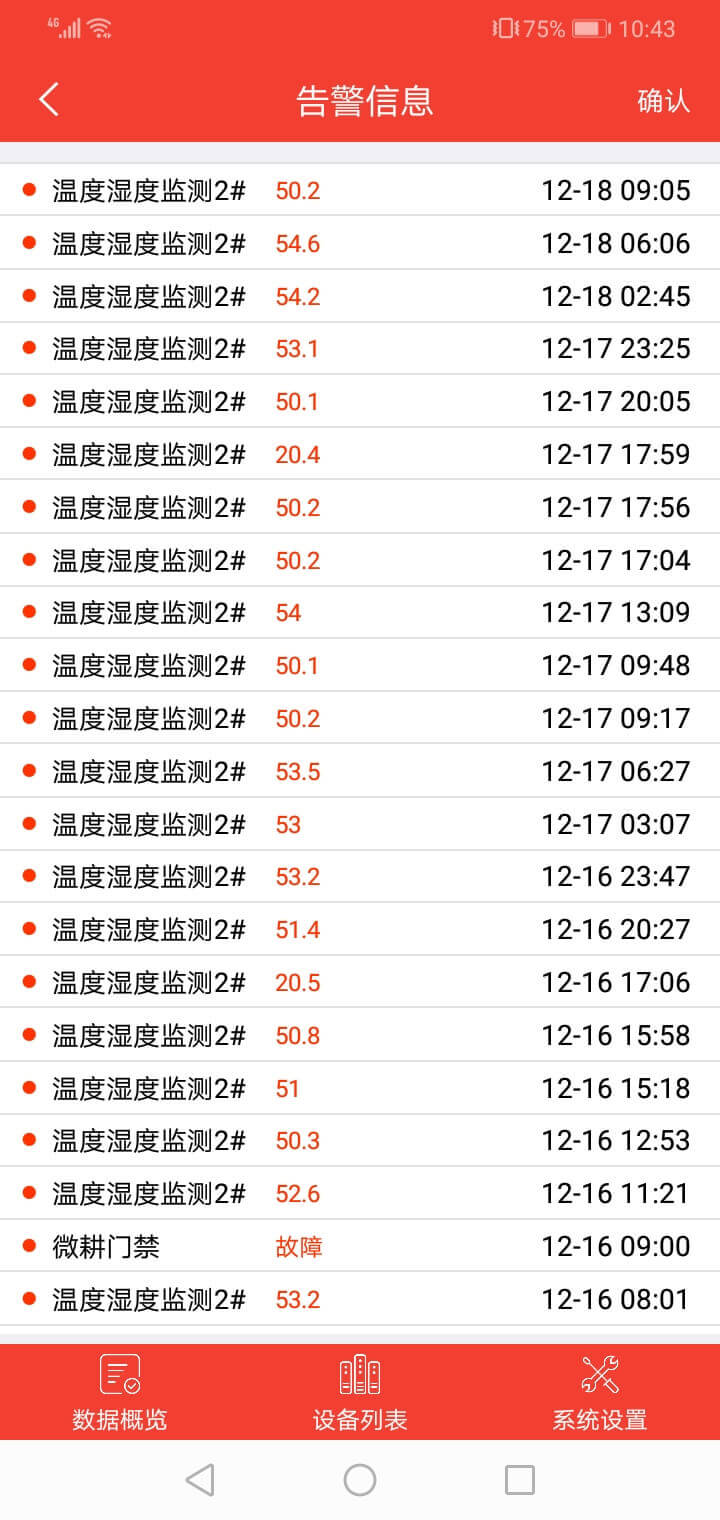View the alarm logged 12-17 23:25

360,348
